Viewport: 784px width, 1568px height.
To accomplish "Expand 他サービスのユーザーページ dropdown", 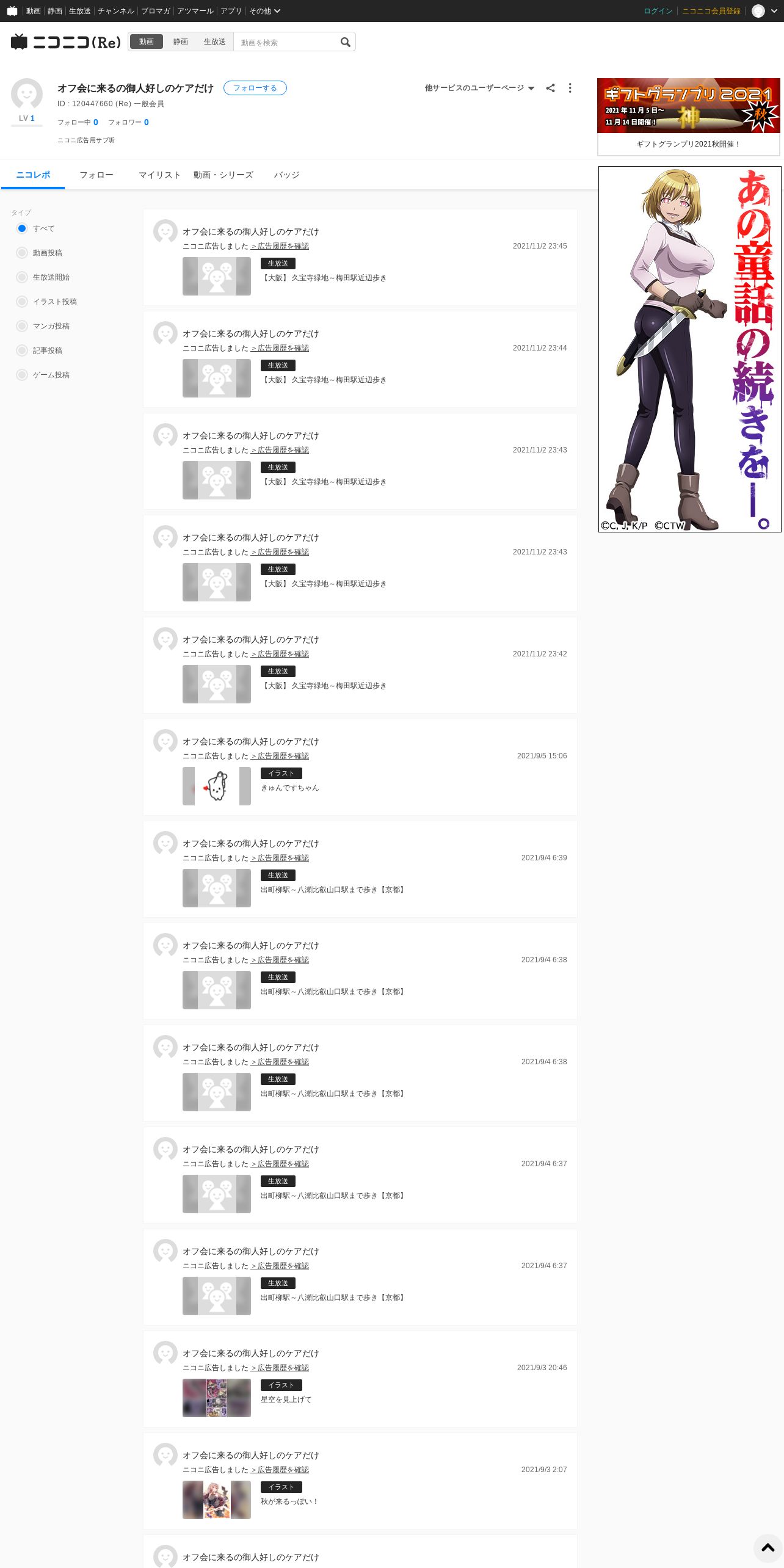I will click(x=479, y=88).
